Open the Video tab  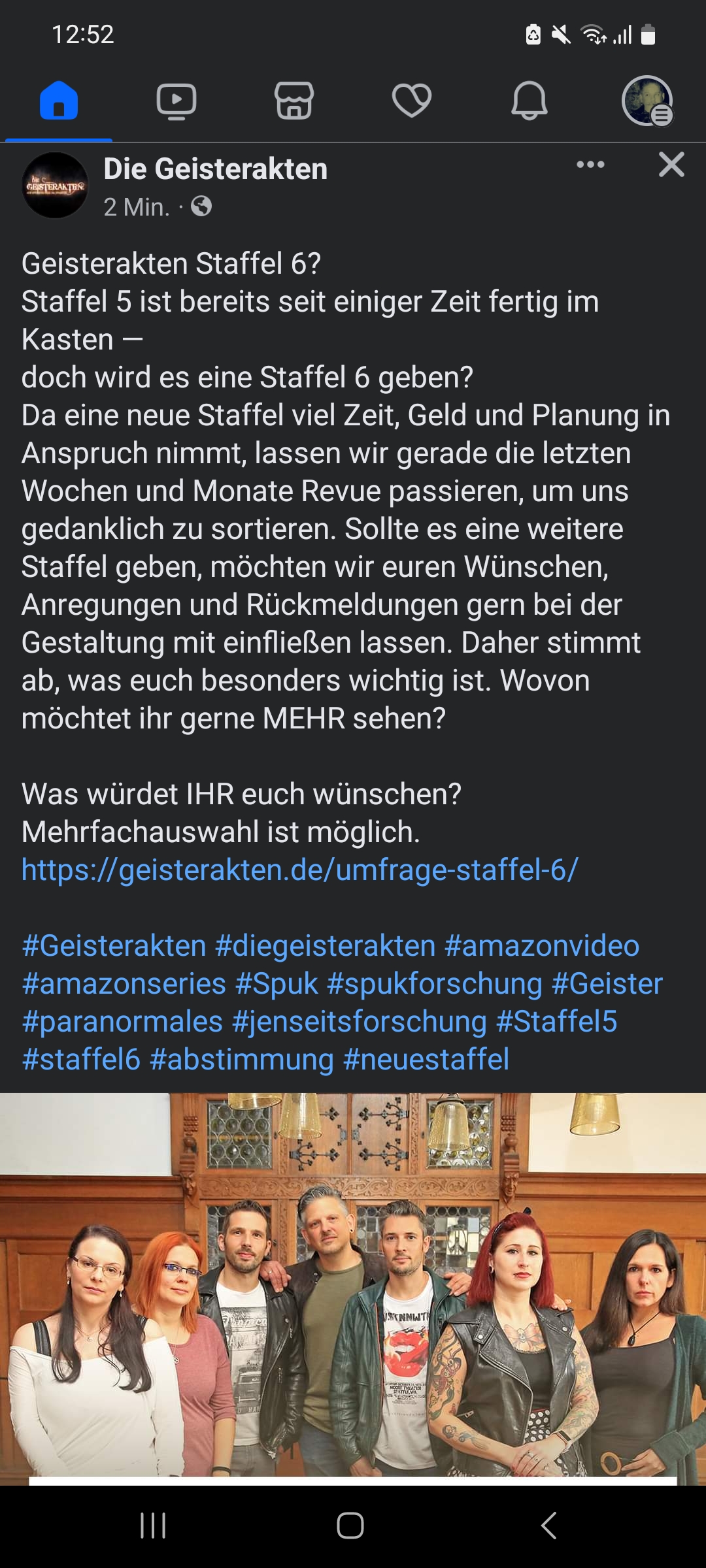click(x=176, y=101)
